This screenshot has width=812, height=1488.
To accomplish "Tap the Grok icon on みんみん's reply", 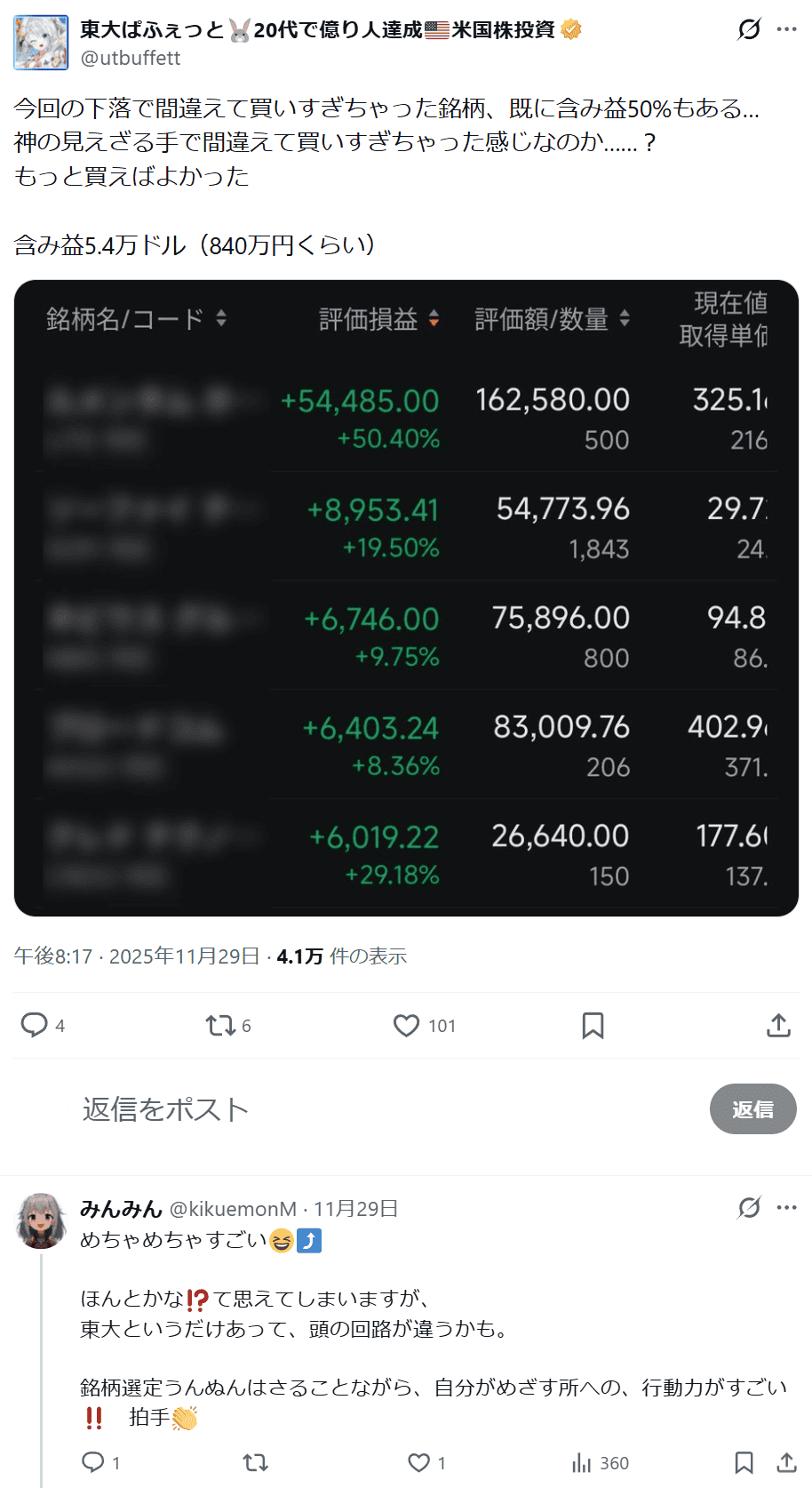I will tap(749, 1208).
